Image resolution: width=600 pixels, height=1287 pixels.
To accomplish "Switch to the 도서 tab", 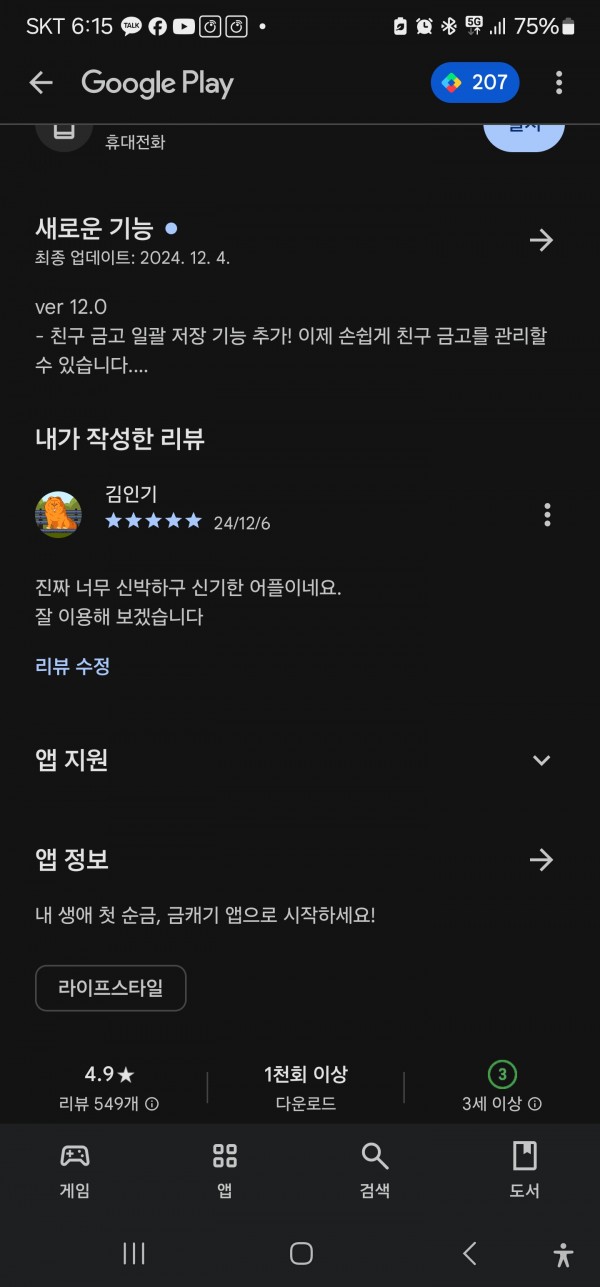I will click(x=525, y=1170).
